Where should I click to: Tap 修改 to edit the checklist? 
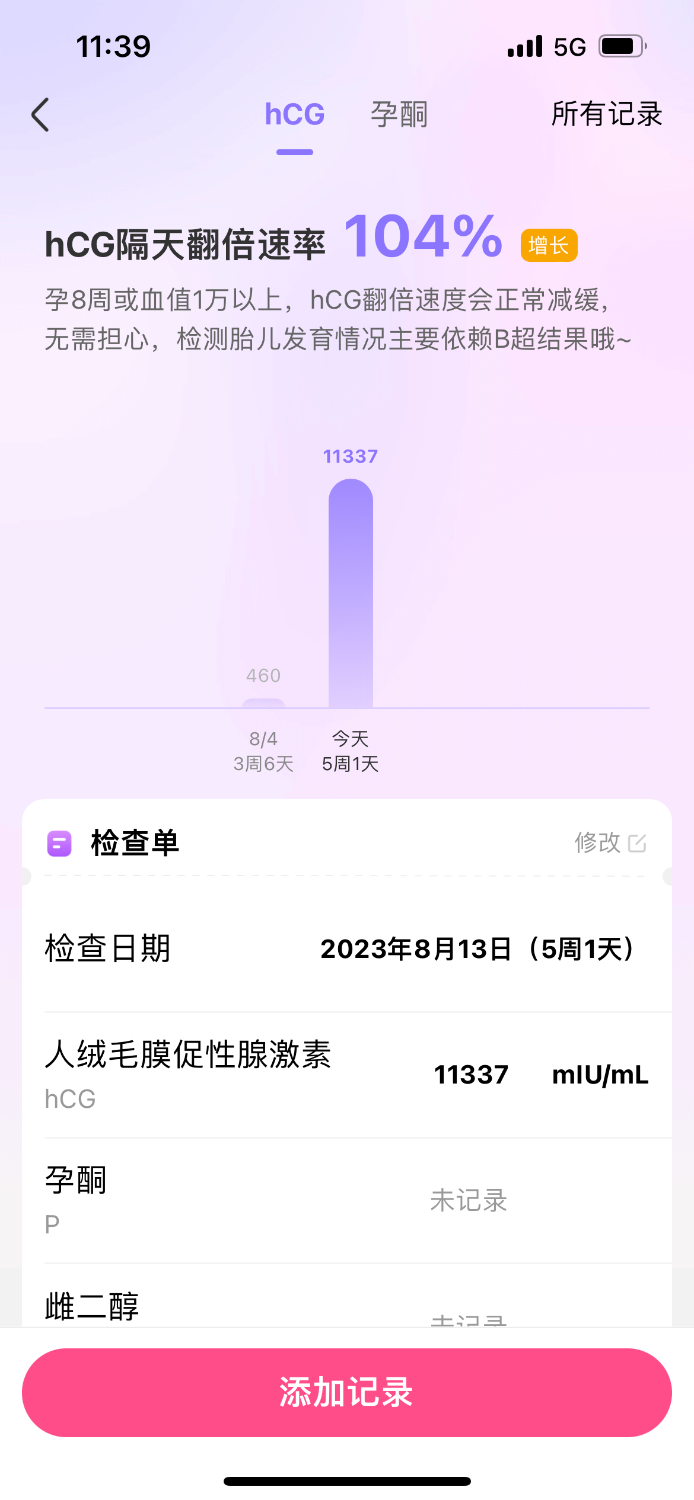tap(610, 843)
